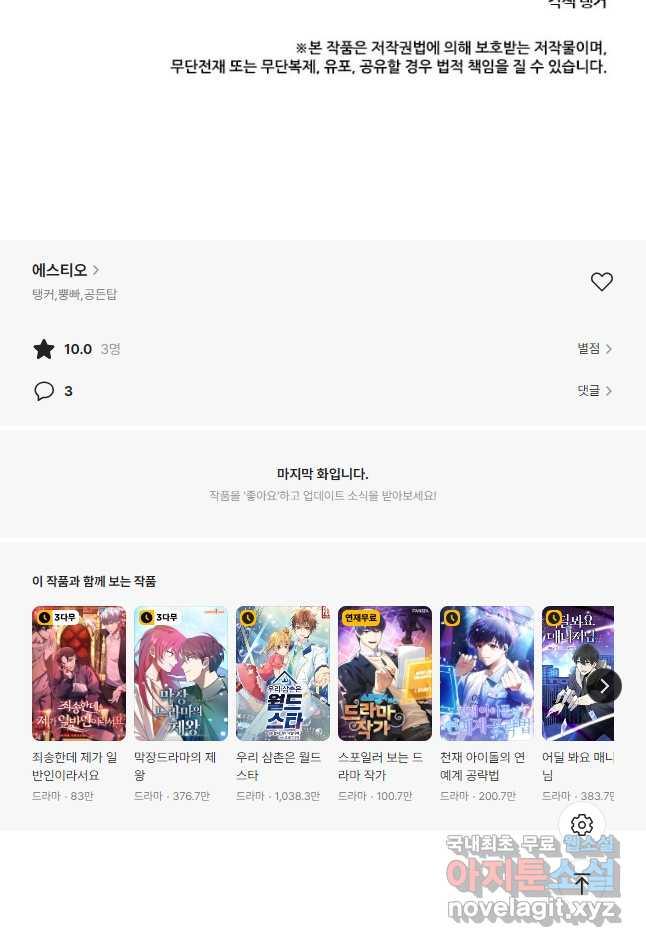Open viewer settings gear icon

click(582, 825)
